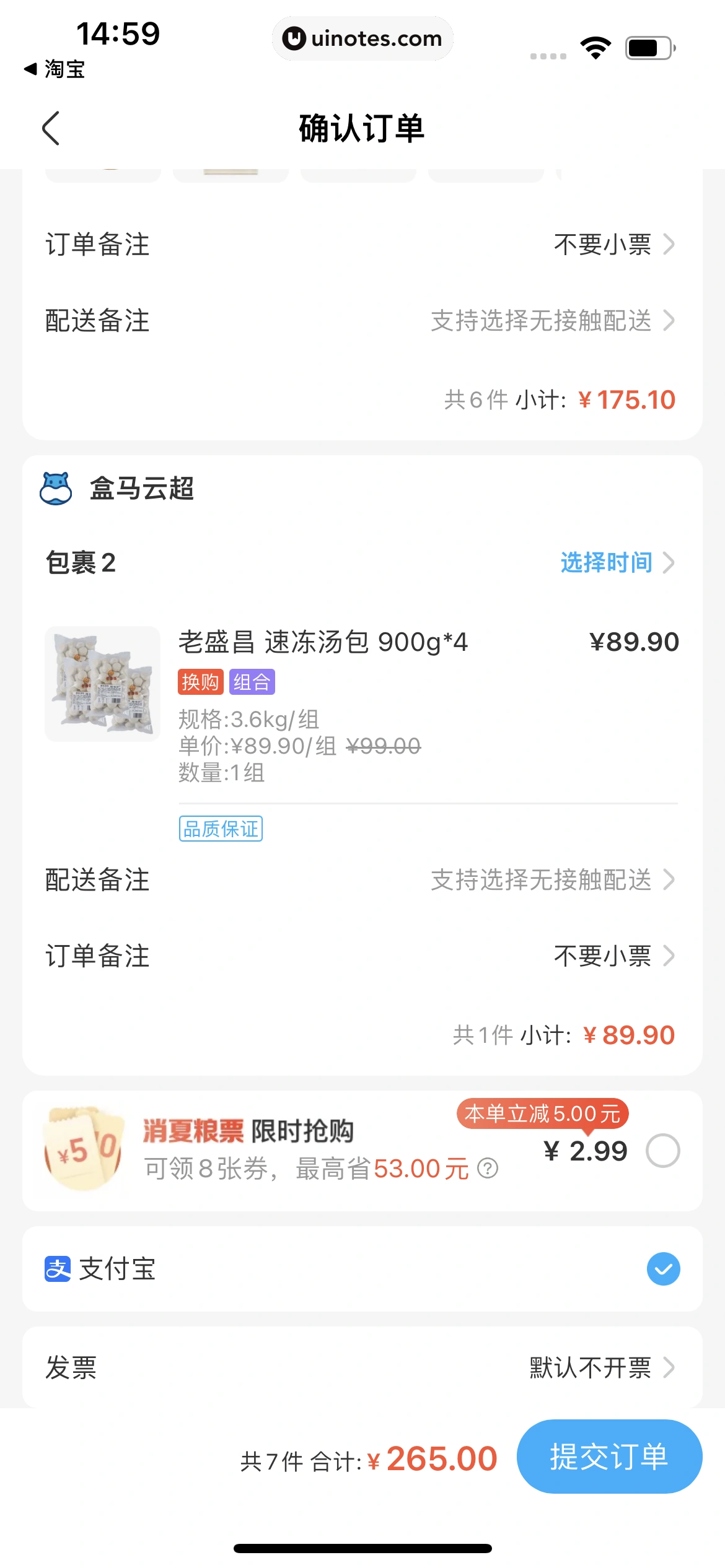Tap 选择时间 to pick delivery time for 包裹2
The image size is (725, 1568).
coord(606,562)
